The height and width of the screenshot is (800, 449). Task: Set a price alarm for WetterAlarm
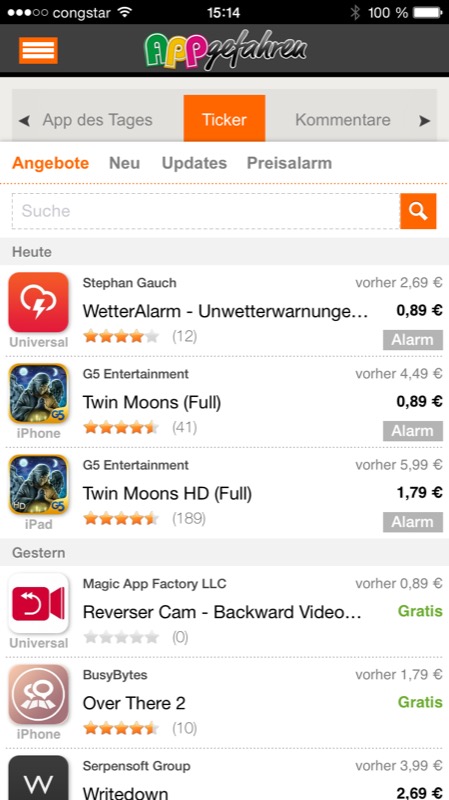pyautogui.click(x=413, y=340)
